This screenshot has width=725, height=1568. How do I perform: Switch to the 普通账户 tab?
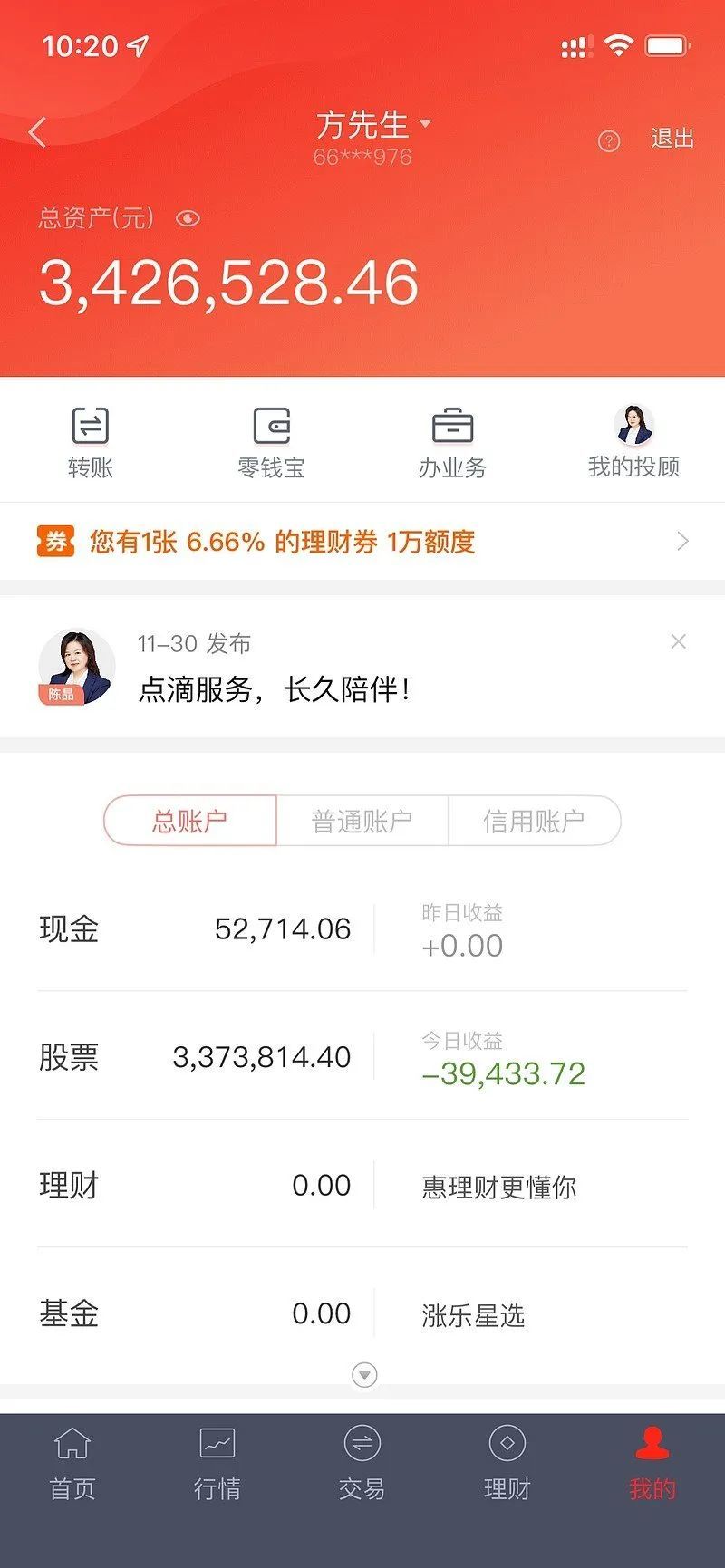pyautogui.click(x=362, y=820)
